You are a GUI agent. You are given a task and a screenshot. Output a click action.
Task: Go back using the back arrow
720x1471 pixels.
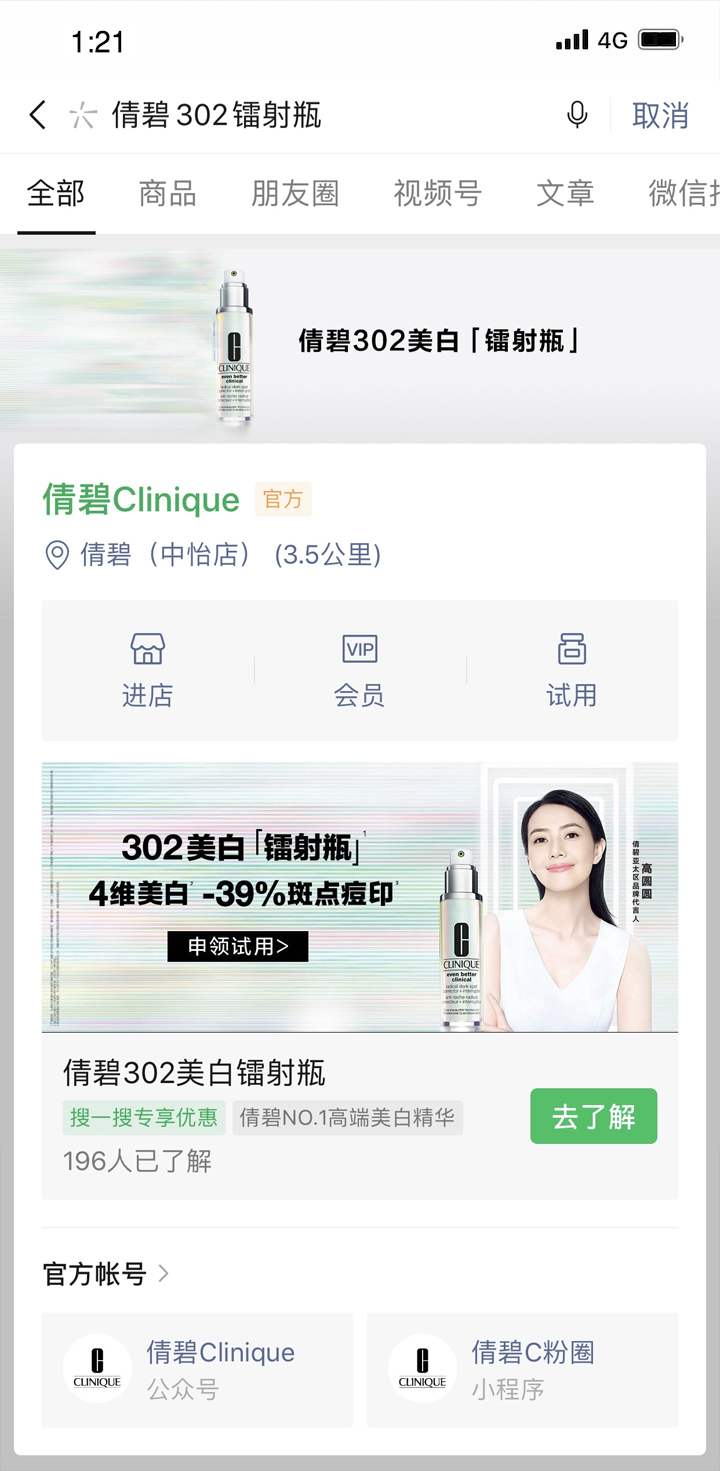(x=38, y=116)
